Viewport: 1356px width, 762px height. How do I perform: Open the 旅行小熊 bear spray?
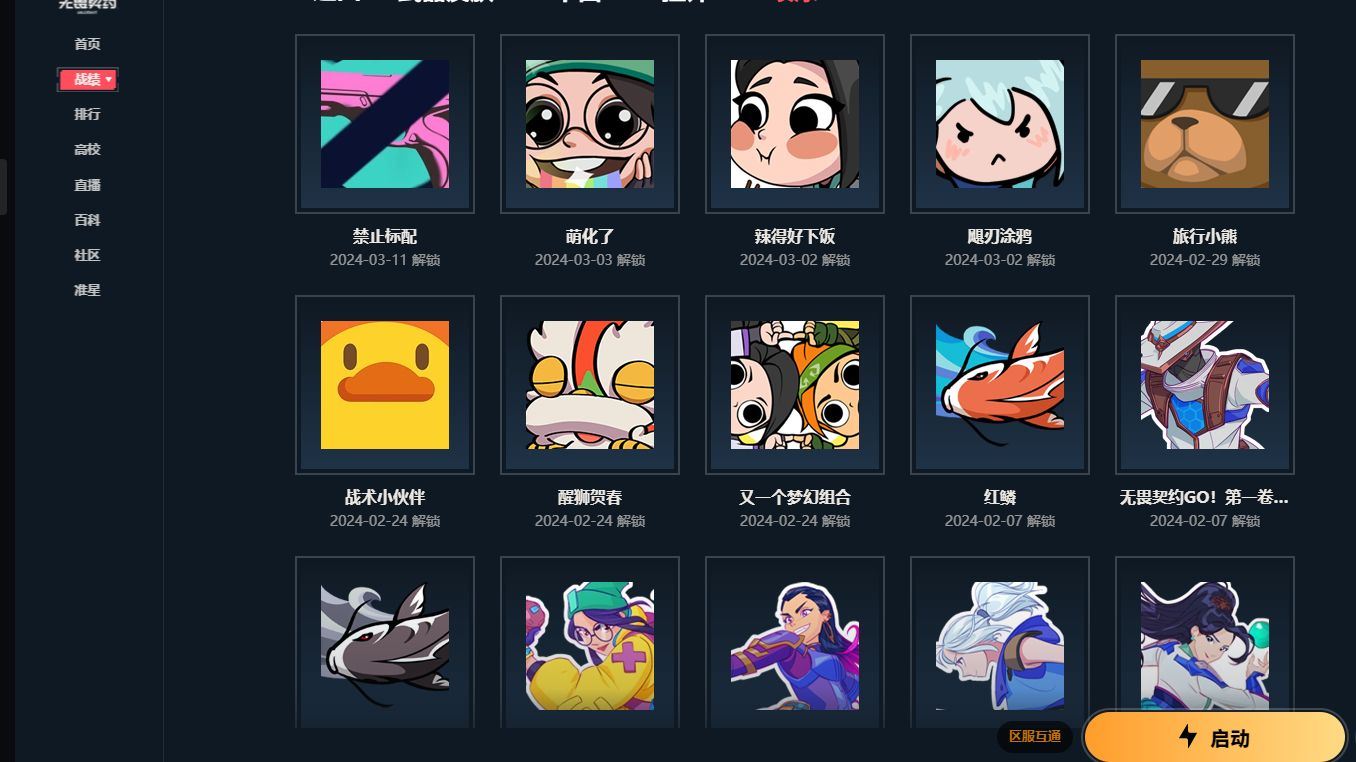click(1205, 124)
